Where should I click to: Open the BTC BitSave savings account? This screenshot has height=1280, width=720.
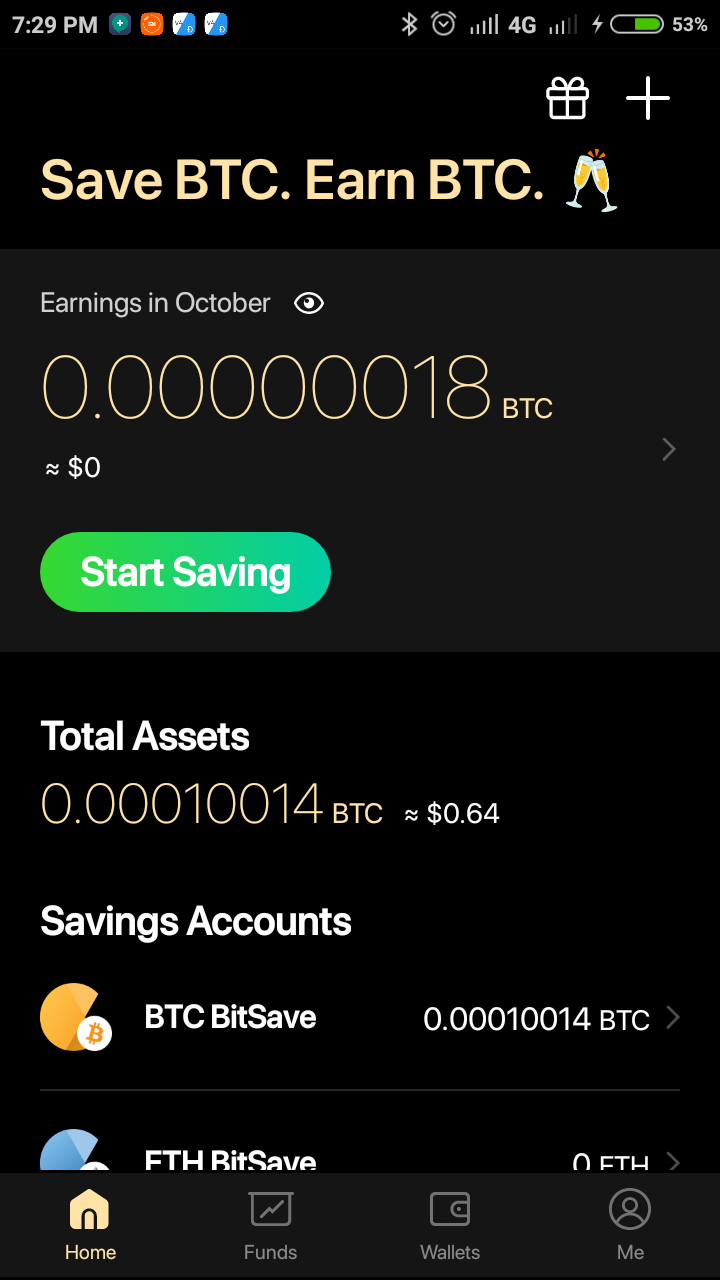[360, 1018]
